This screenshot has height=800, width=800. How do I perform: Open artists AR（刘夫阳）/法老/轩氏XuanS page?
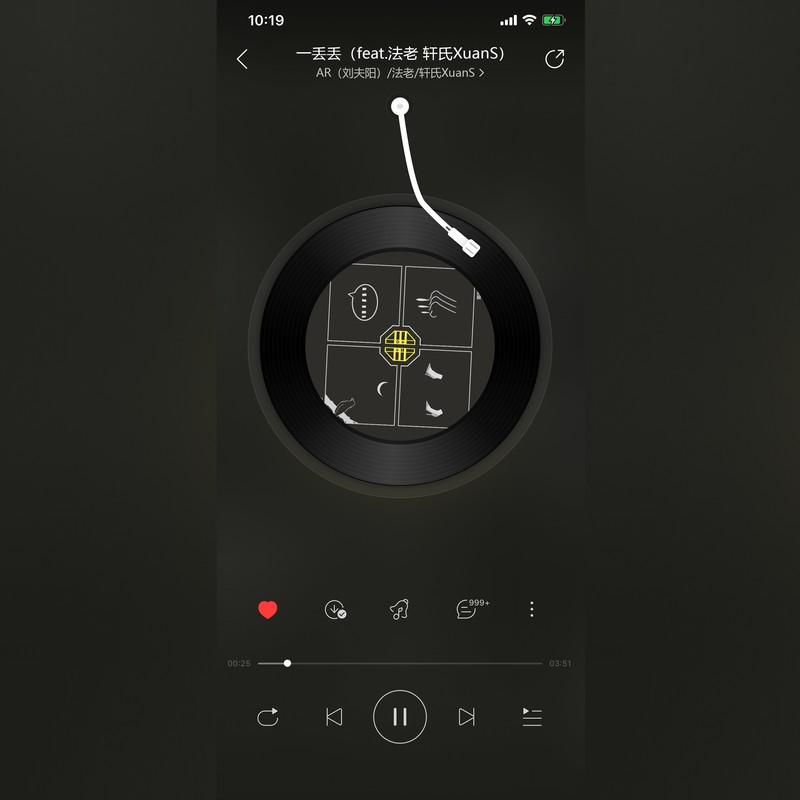[400, 73]
